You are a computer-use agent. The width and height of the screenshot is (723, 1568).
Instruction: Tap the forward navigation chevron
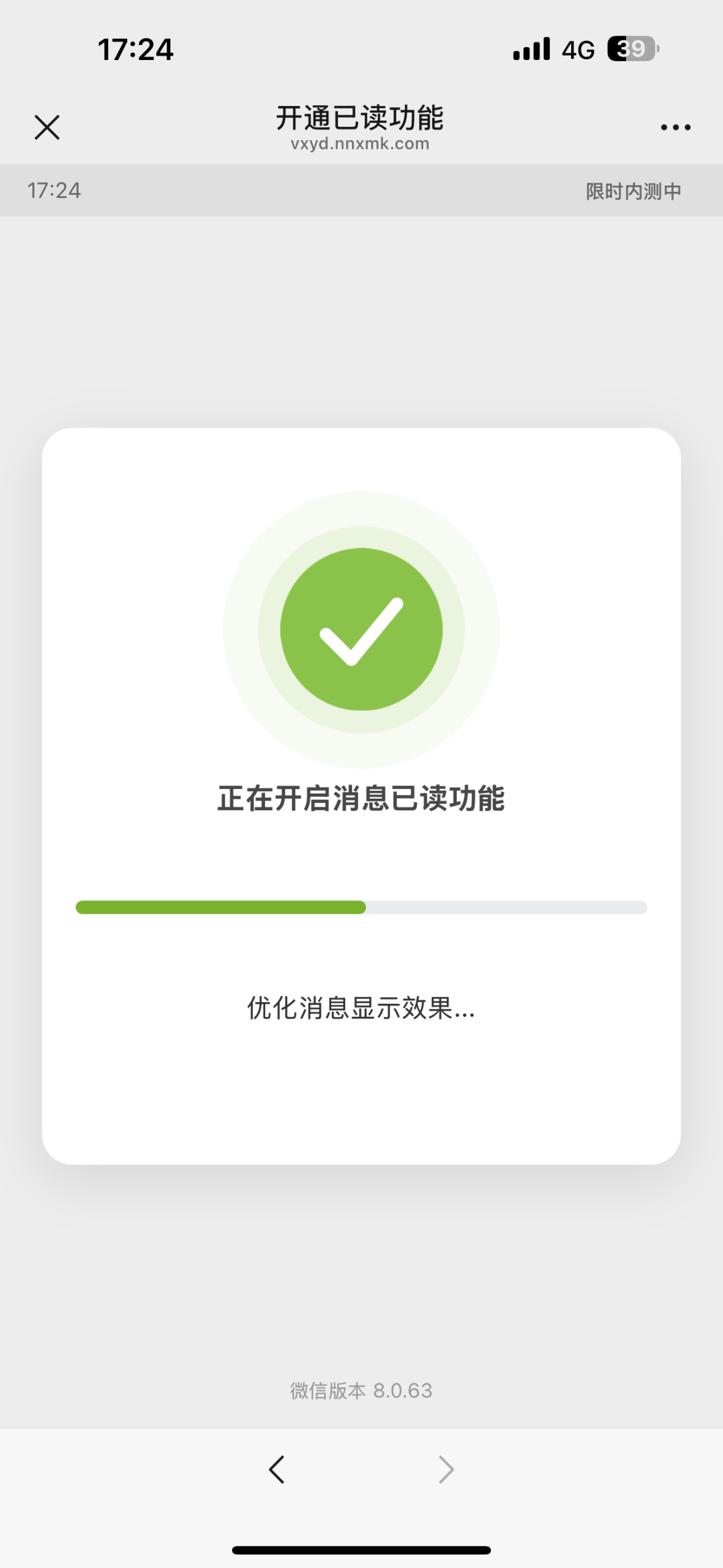445,1470
